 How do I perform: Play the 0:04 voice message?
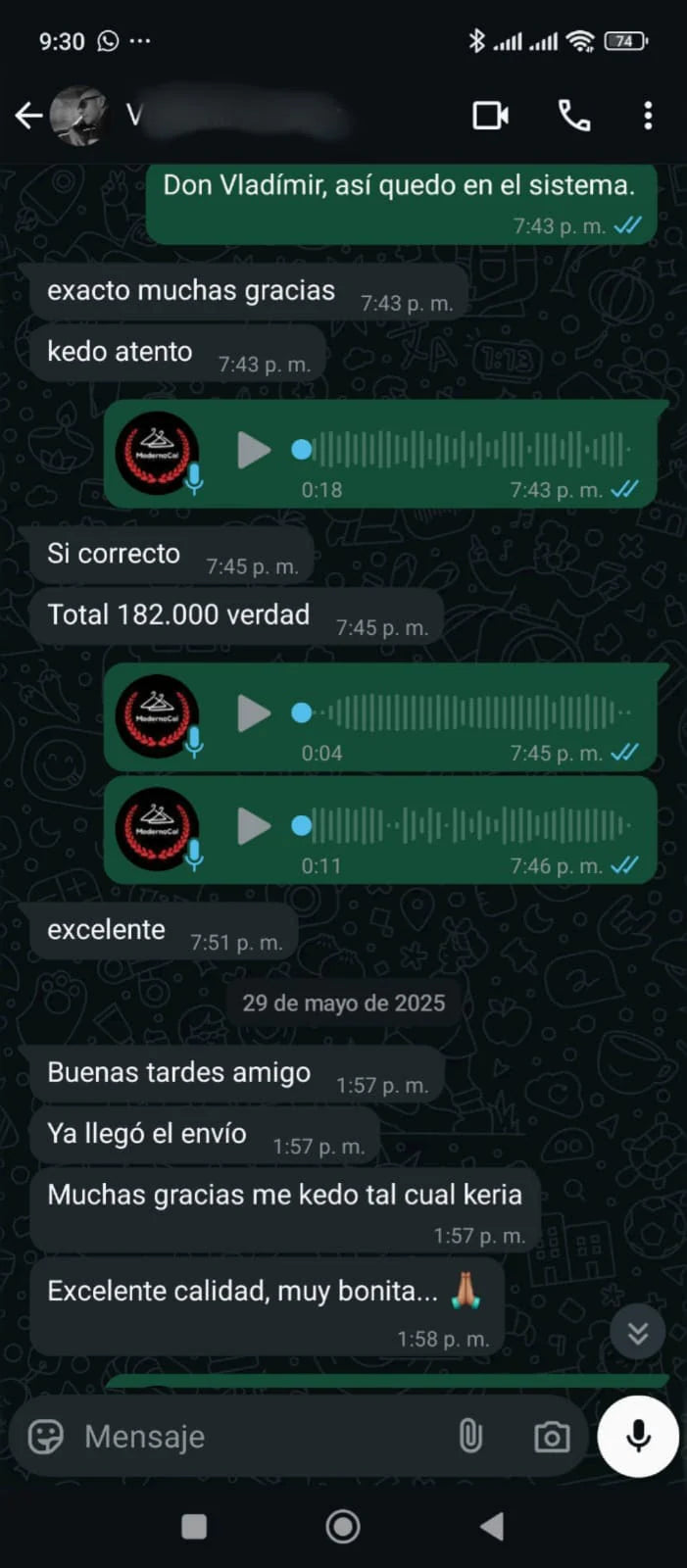pyautogui.click(x=254, y=713)
